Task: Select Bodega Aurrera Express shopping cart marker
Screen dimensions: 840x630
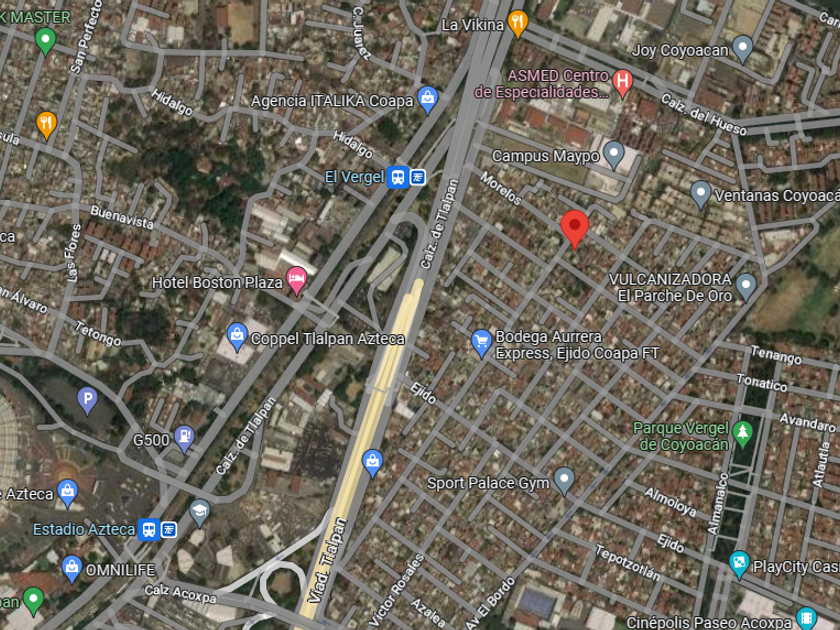Action: click(481, 343)
